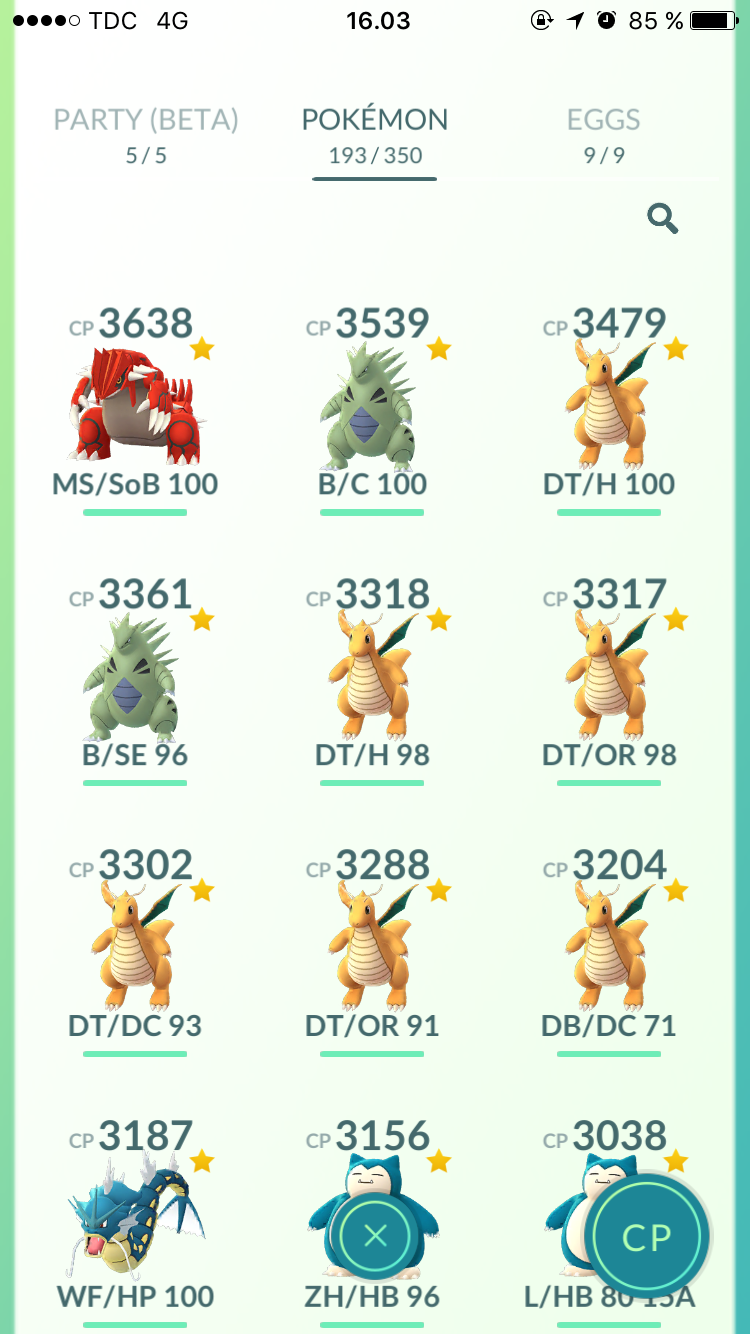Screen dimensions: 750x1334
Task: Open Tyranitar named B/C 100
Action: pos(372,408)
